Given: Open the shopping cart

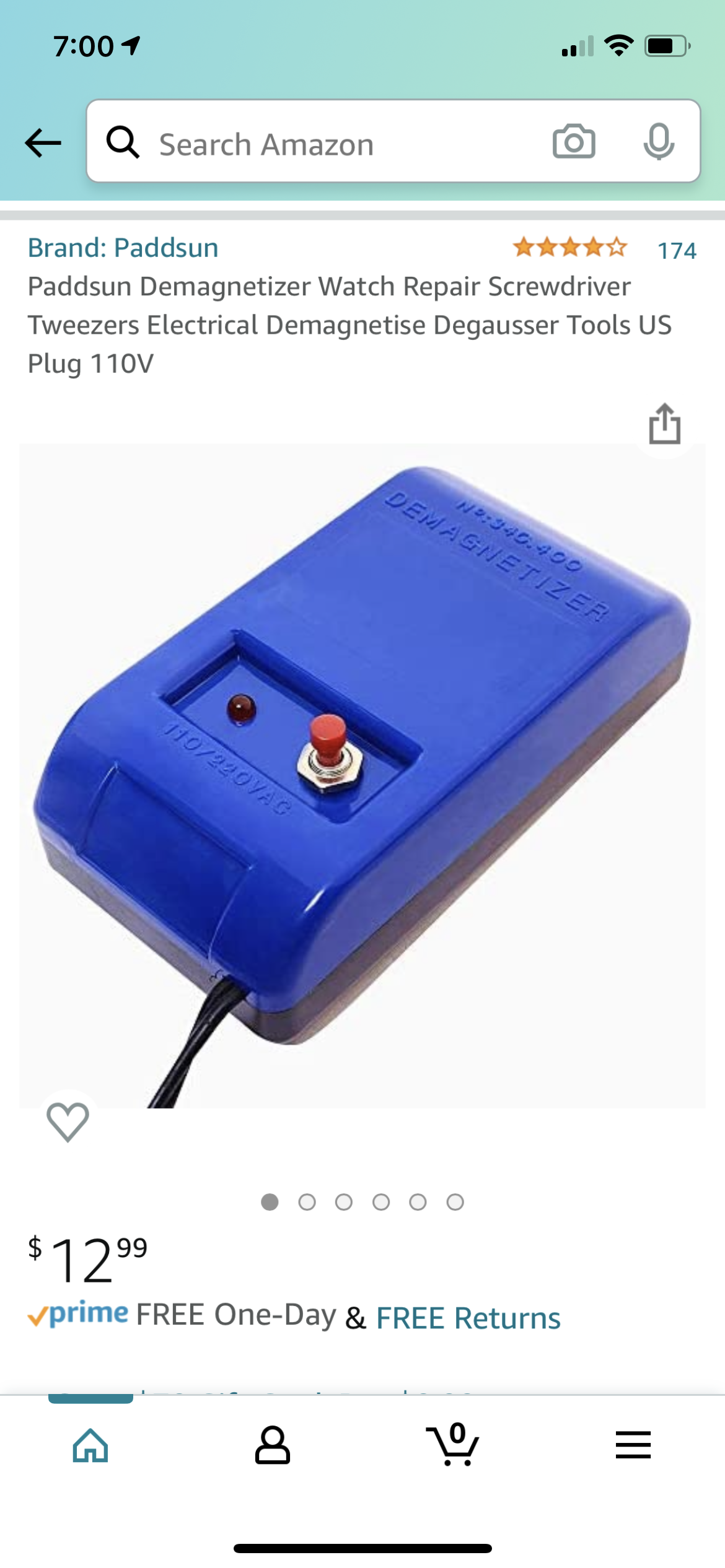Looking at the screenshot, I should tap(453, 1445).
